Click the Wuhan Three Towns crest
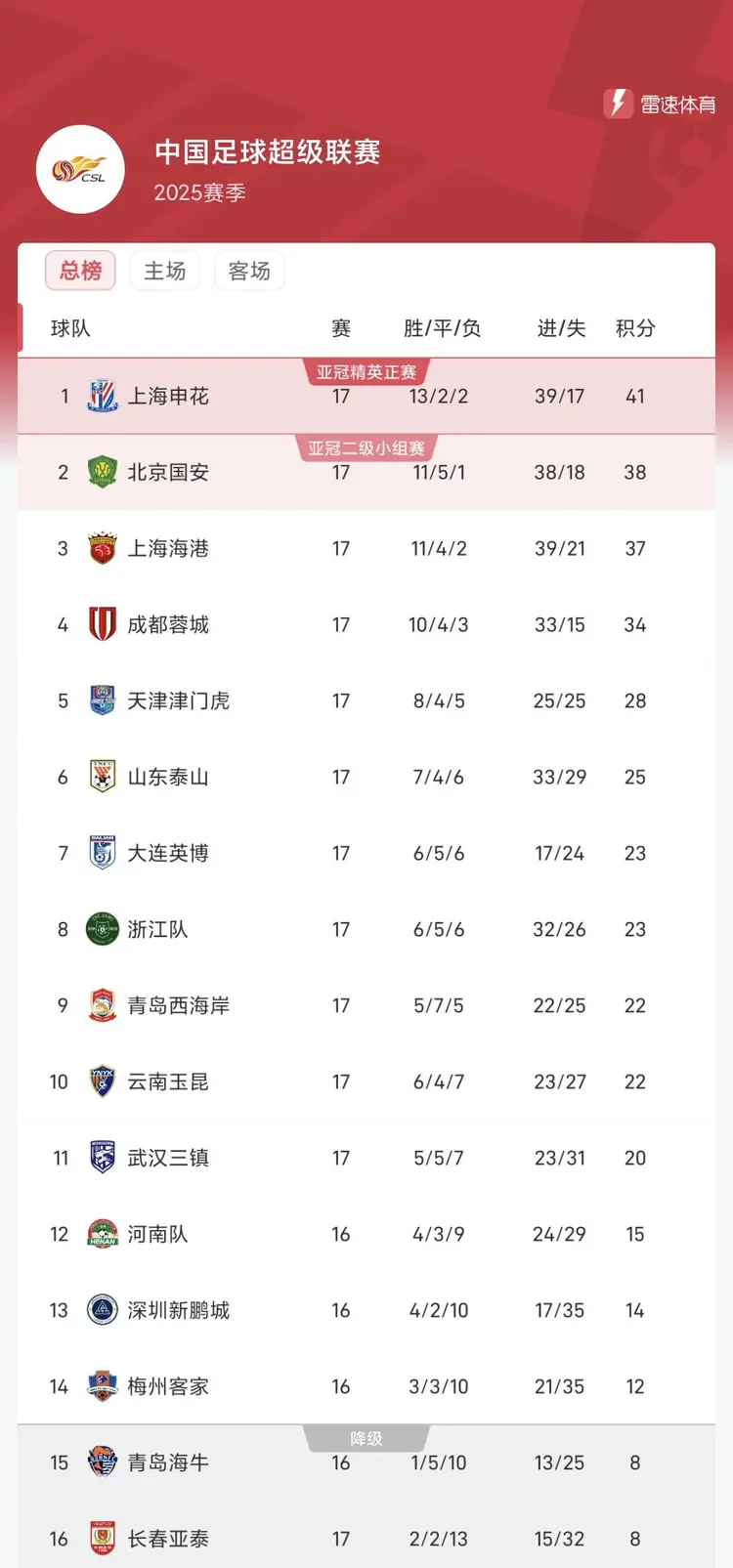Image resolution: width=733 pixels, height=1568 pixels. (x=102, y=1158)
